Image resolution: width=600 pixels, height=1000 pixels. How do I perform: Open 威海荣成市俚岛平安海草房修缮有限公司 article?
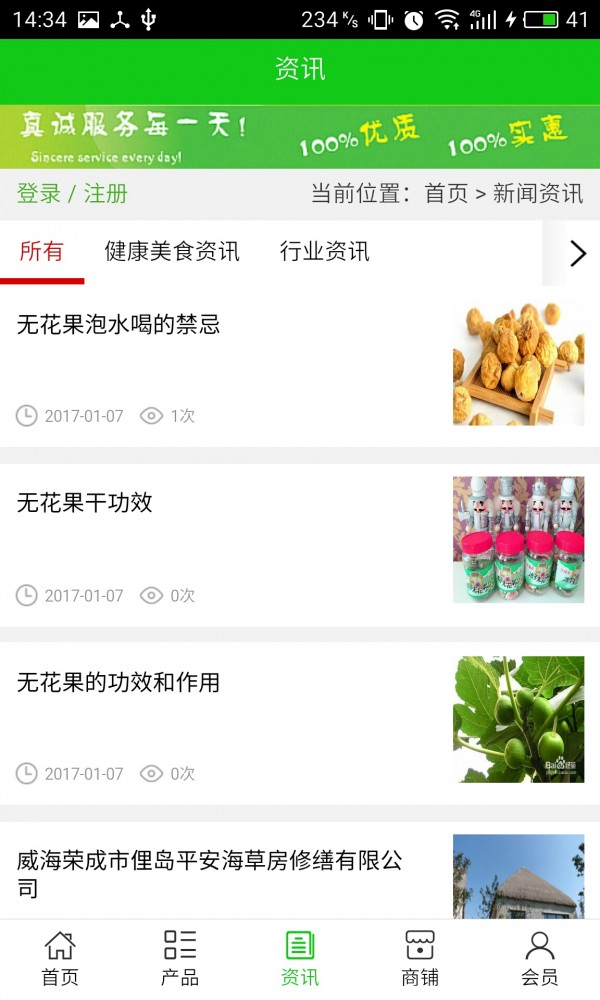(x=210, y=873)
